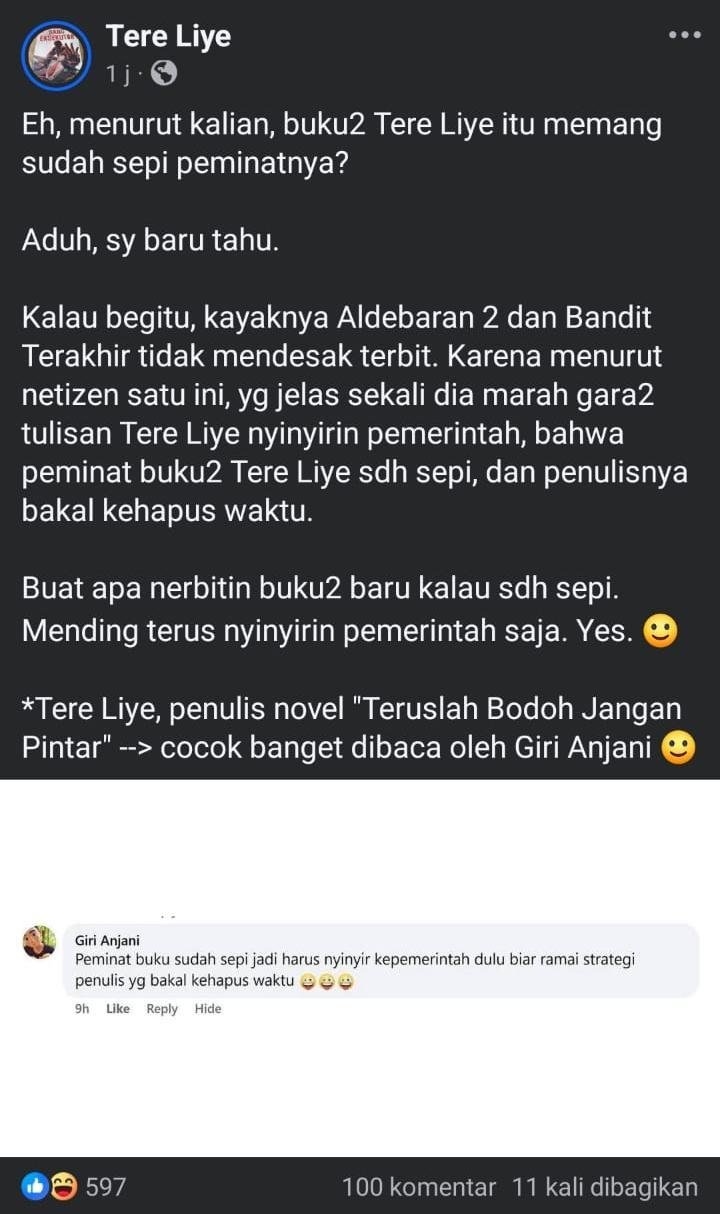
Task: Open the Tere Liye page name
Action: (x=168, y=36)
